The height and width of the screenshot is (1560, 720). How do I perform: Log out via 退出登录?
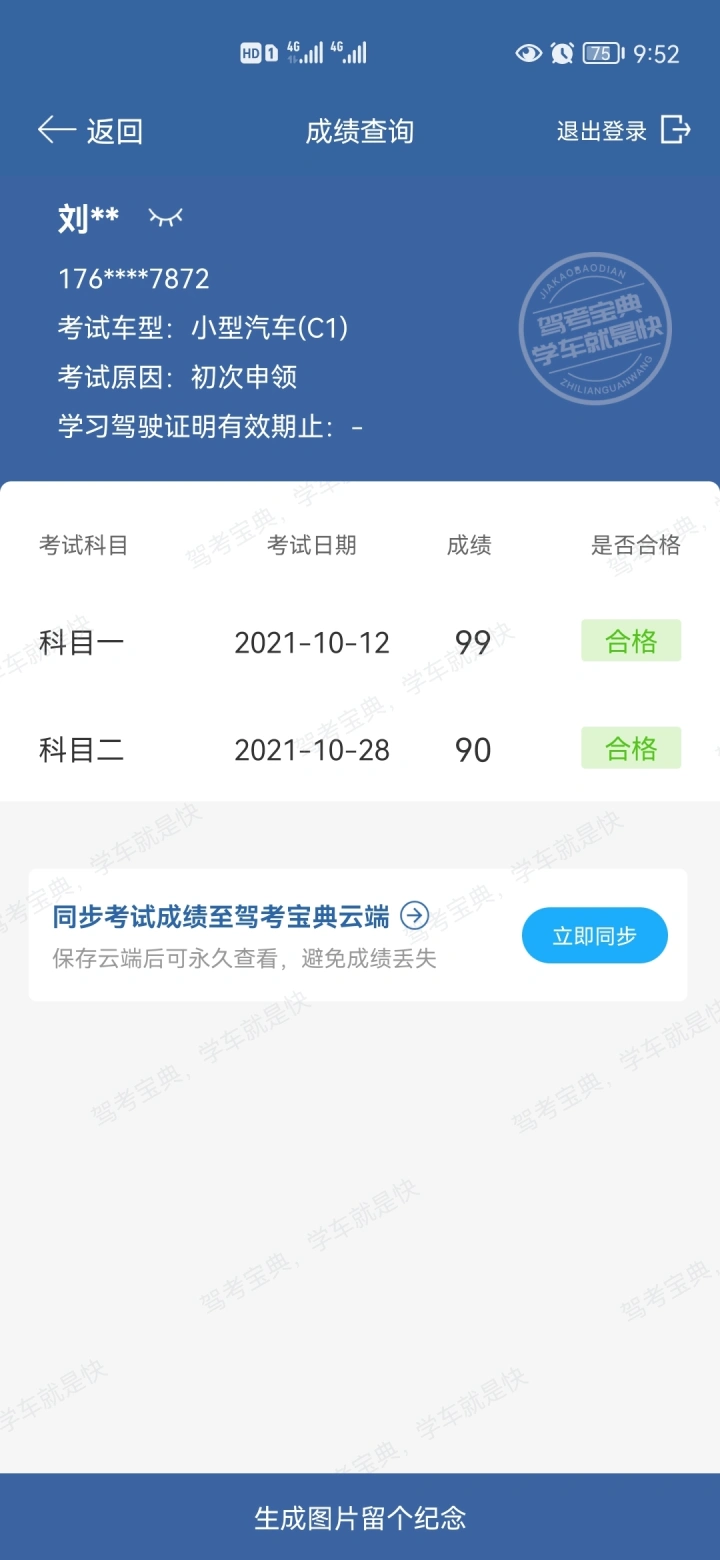[624, 131]
